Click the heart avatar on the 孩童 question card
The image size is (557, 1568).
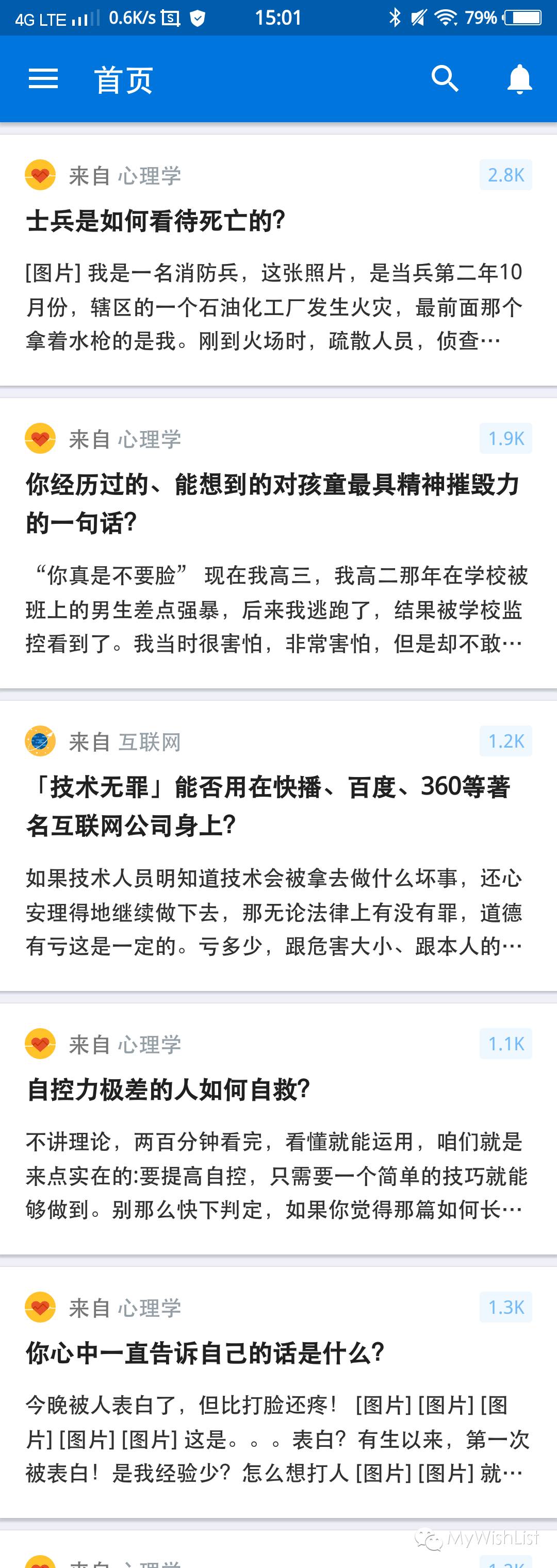click(39, 439)
